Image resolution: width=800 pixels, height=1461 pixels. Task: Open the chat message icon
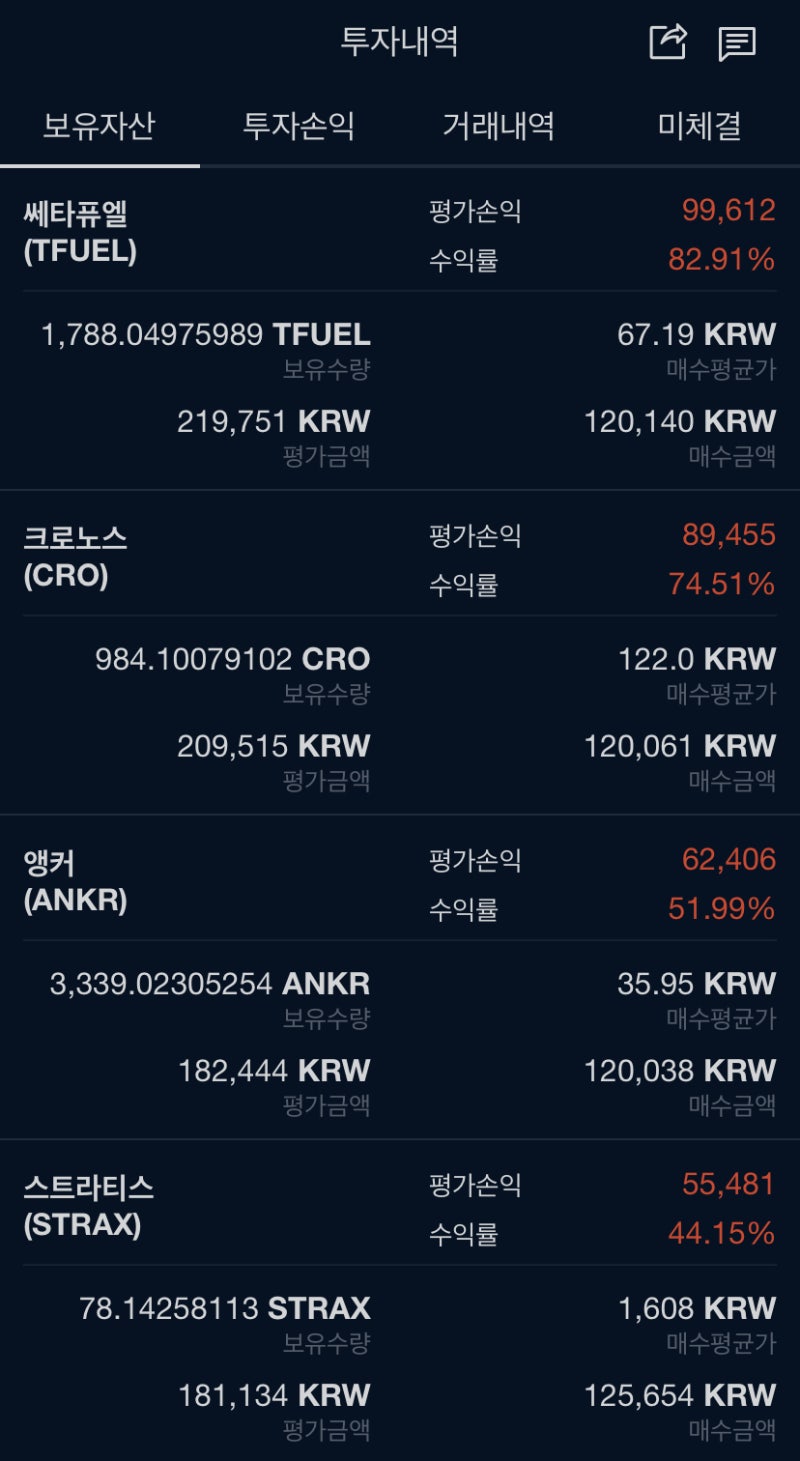pyautogui.click(x=737, y=43)
